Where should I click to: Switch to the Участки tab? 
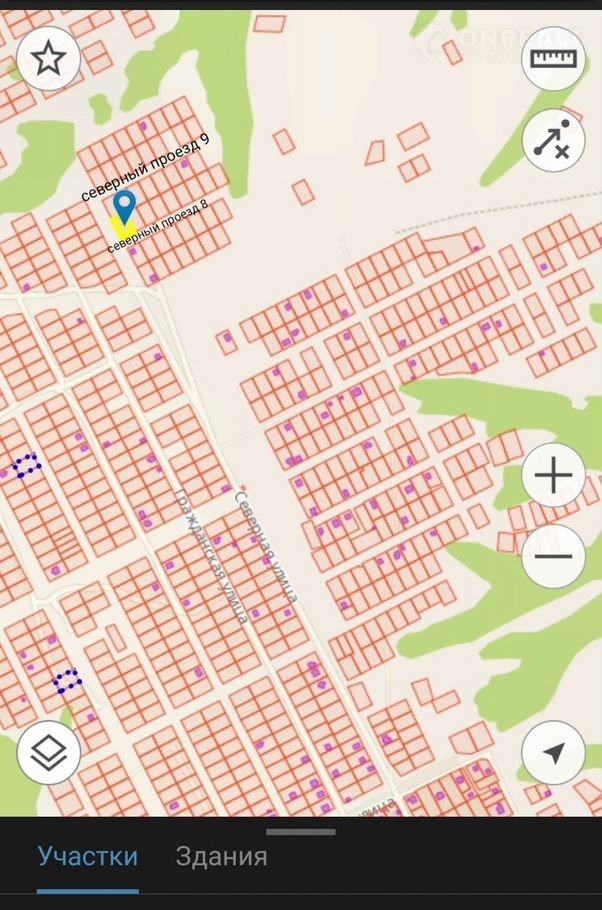coord(88,856)
